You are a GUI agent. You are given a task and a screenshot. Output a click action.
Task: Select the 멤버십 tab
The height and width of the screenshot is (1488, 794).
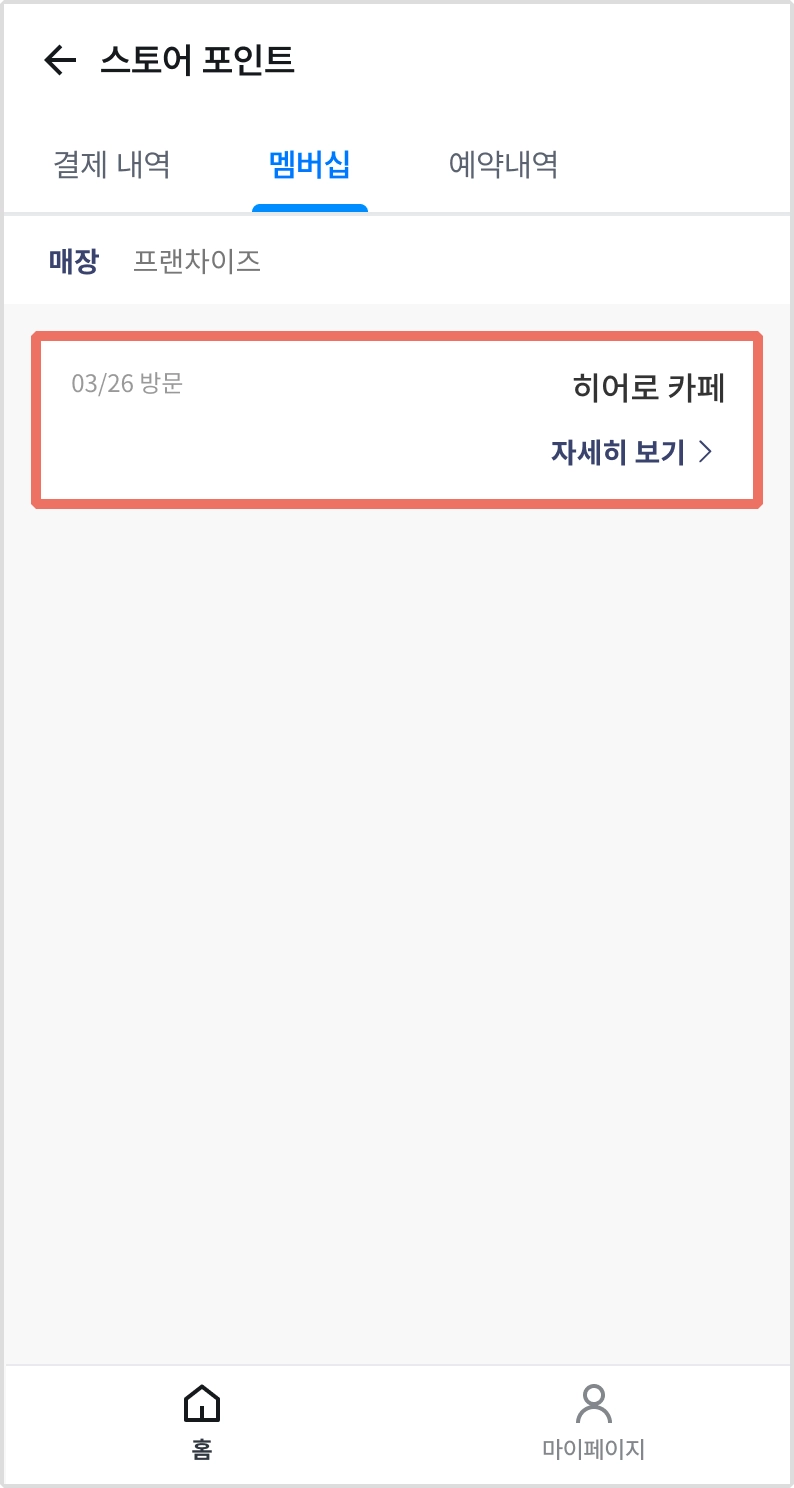click(310, 165)
